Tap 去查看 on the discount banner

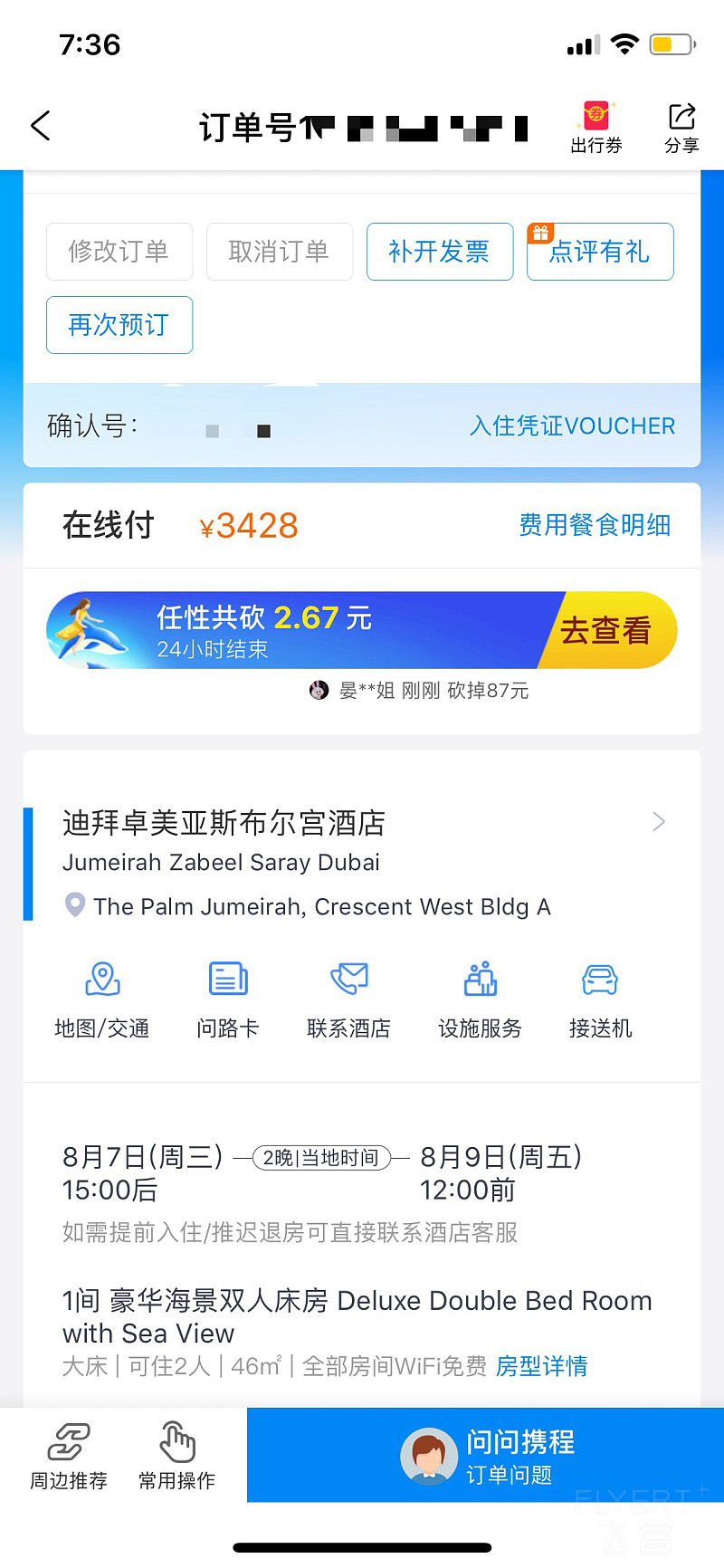click(605, 630)
